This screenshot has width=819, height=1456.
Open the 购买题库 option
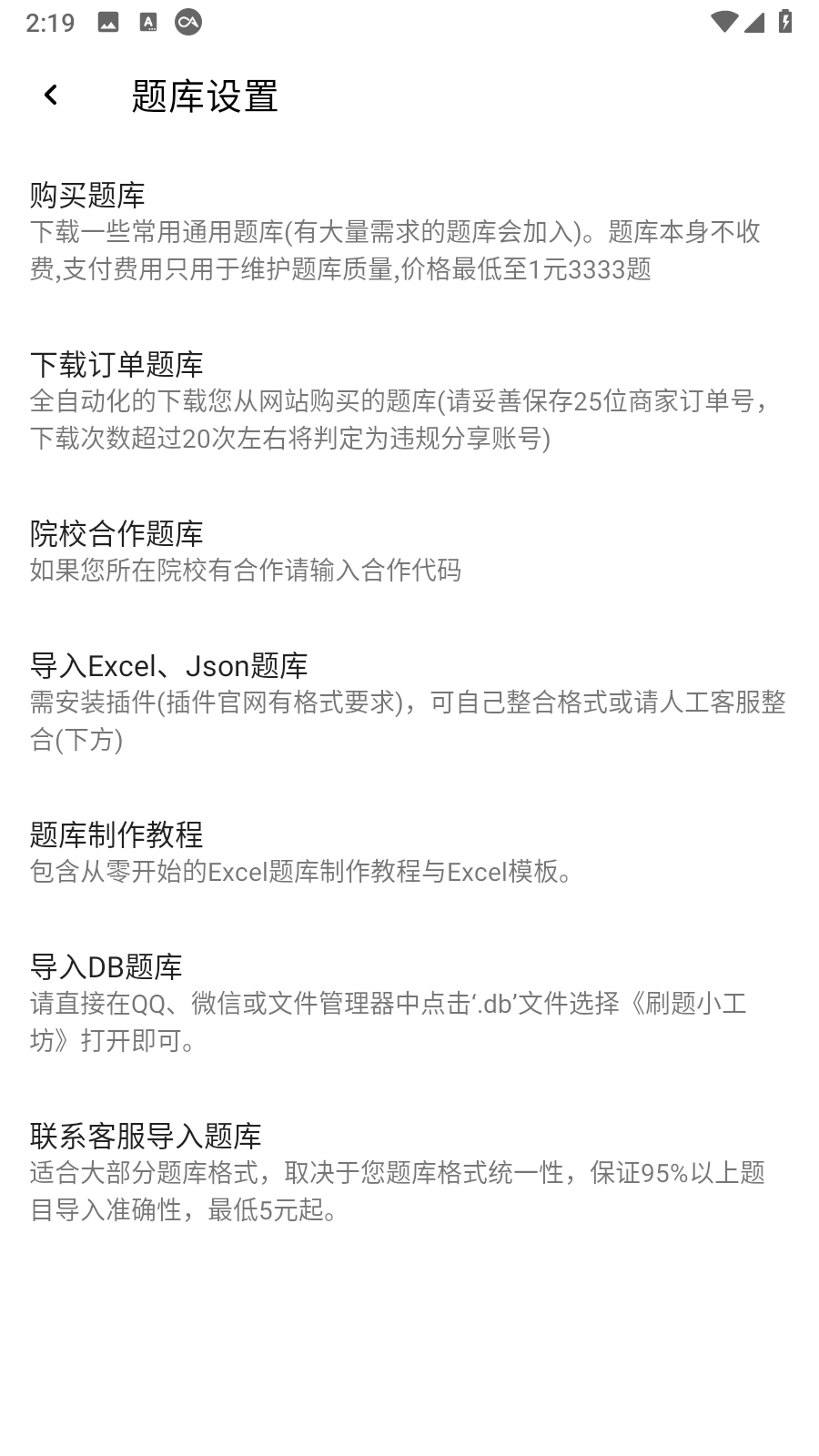point(85,195)
